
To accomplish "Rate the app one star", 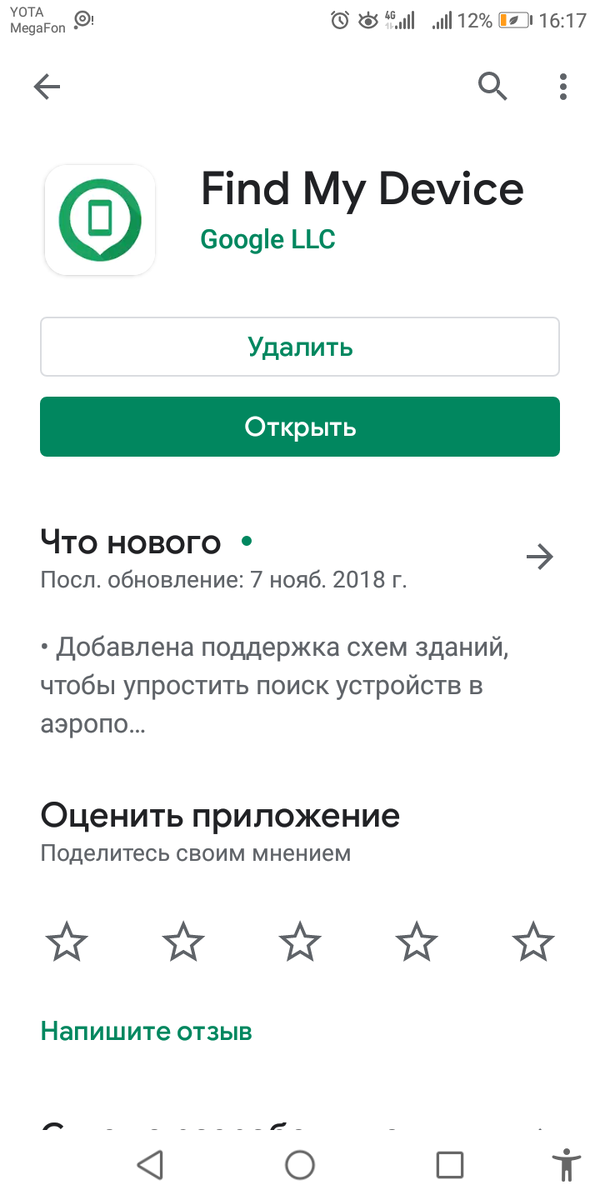I will (x=67, y=941).
